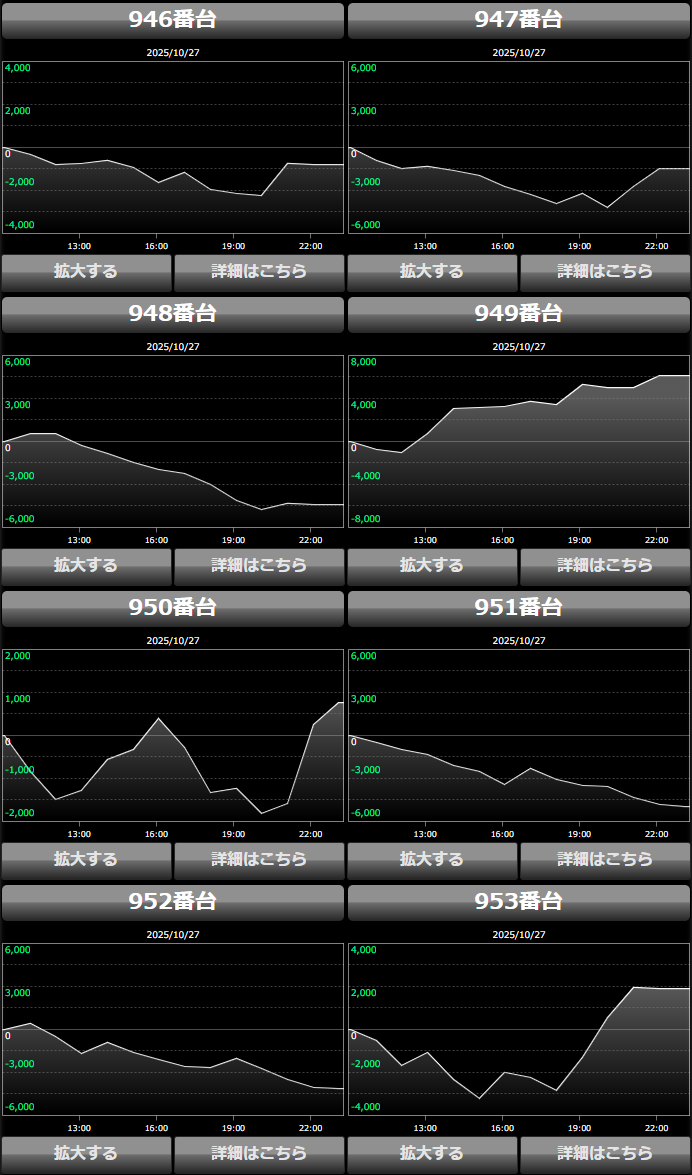
Task: Enlarge the graph for machine 946
Action: [x=86, y=271]
